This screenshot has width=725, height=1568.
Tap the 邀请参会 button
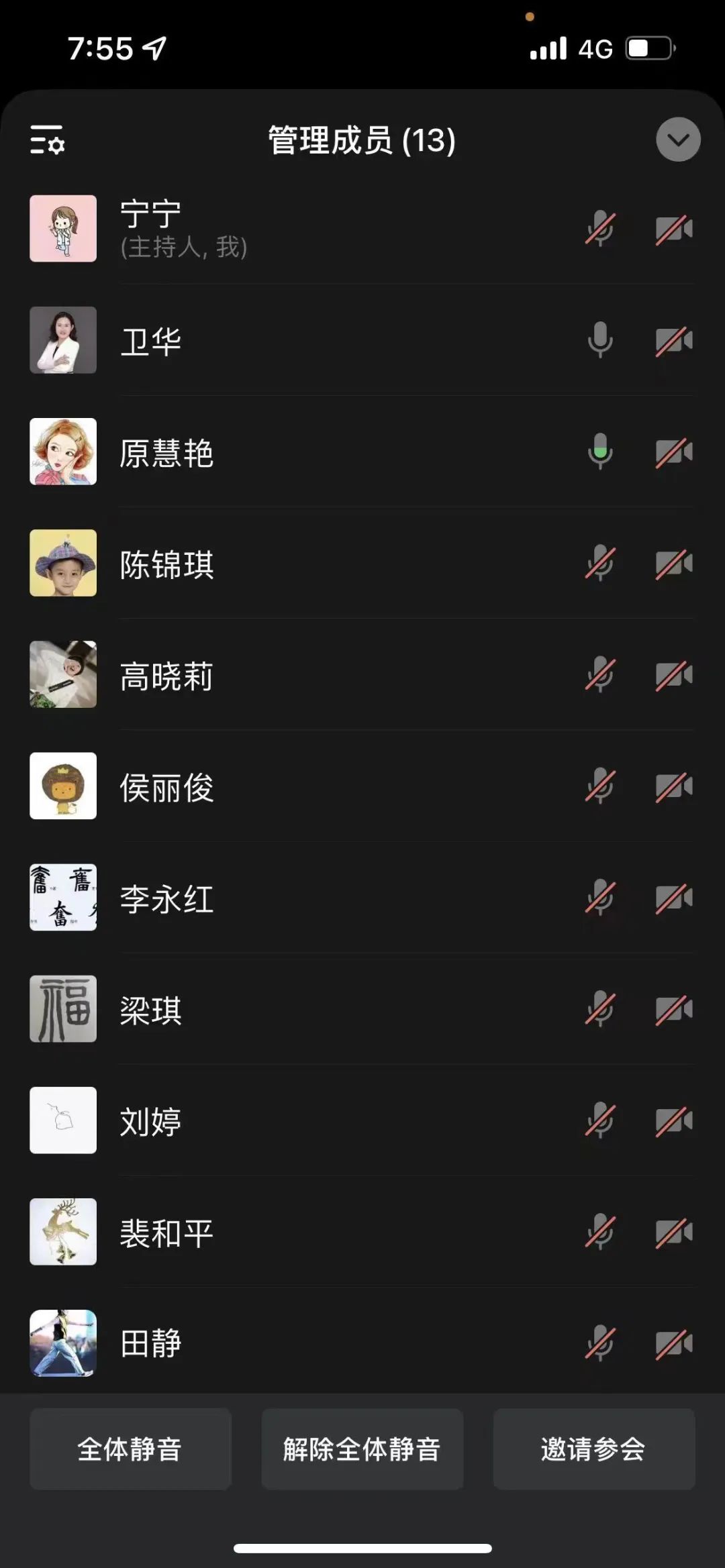click(x=593, y=1449)
